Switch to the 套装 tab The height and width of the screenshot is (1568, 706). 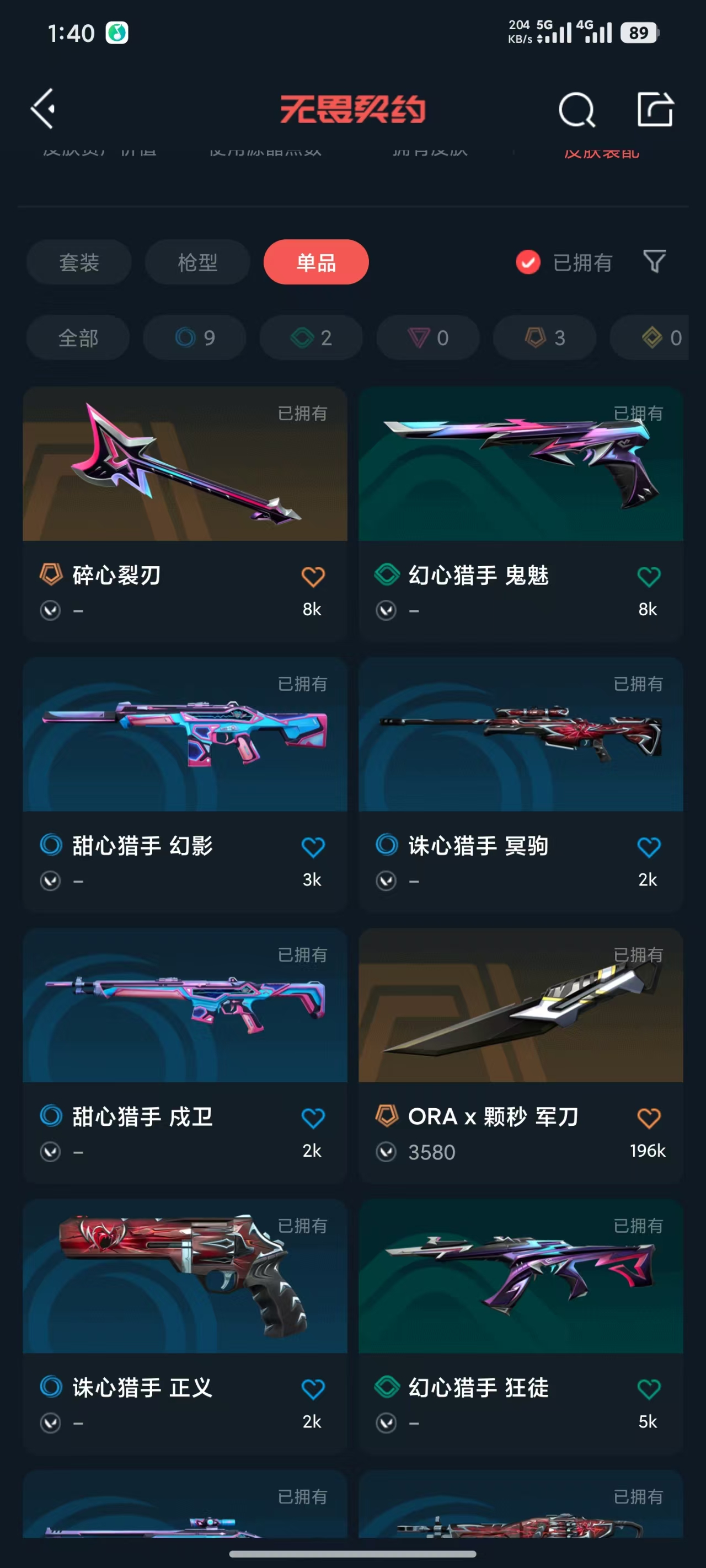click(78, 262)
